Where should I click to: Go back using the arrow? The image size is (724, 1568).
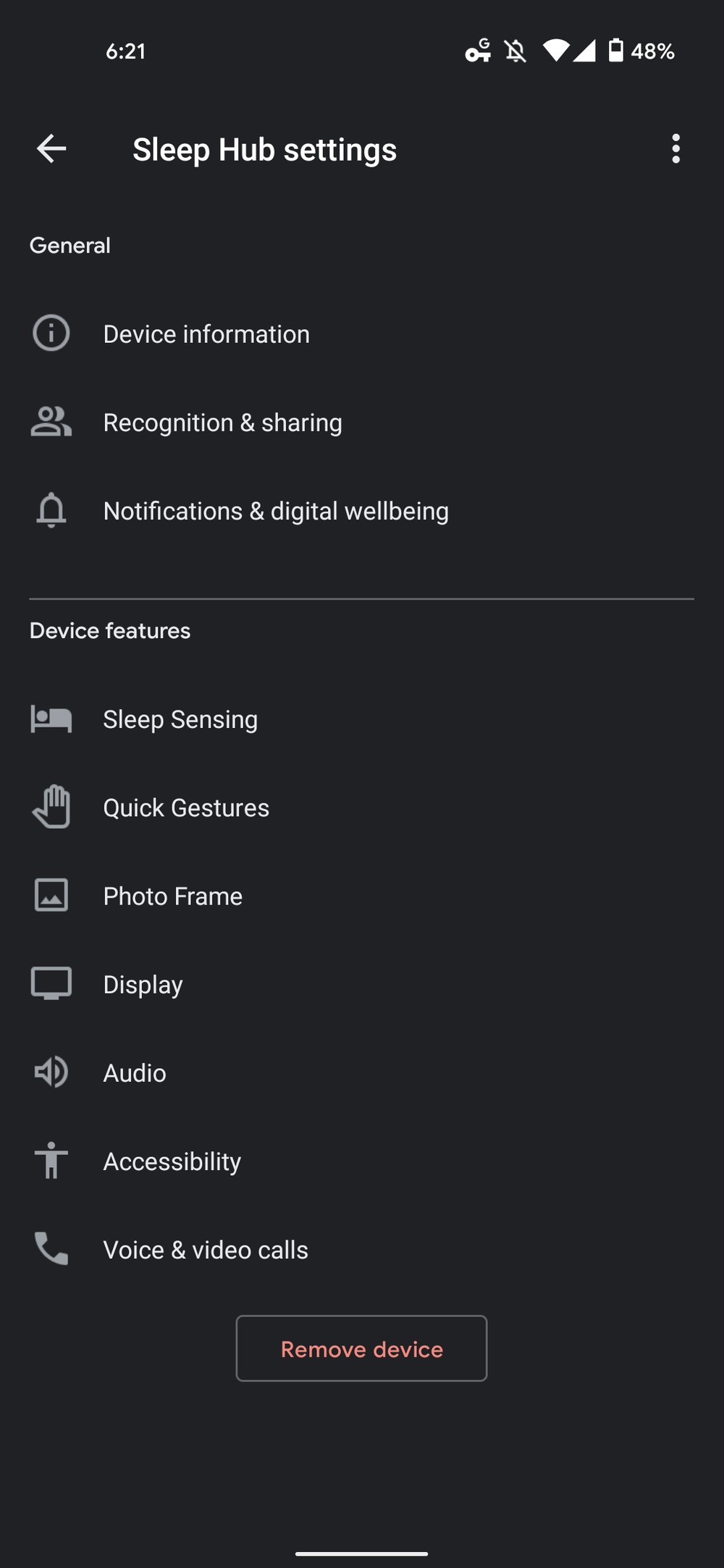pos(51,149)
